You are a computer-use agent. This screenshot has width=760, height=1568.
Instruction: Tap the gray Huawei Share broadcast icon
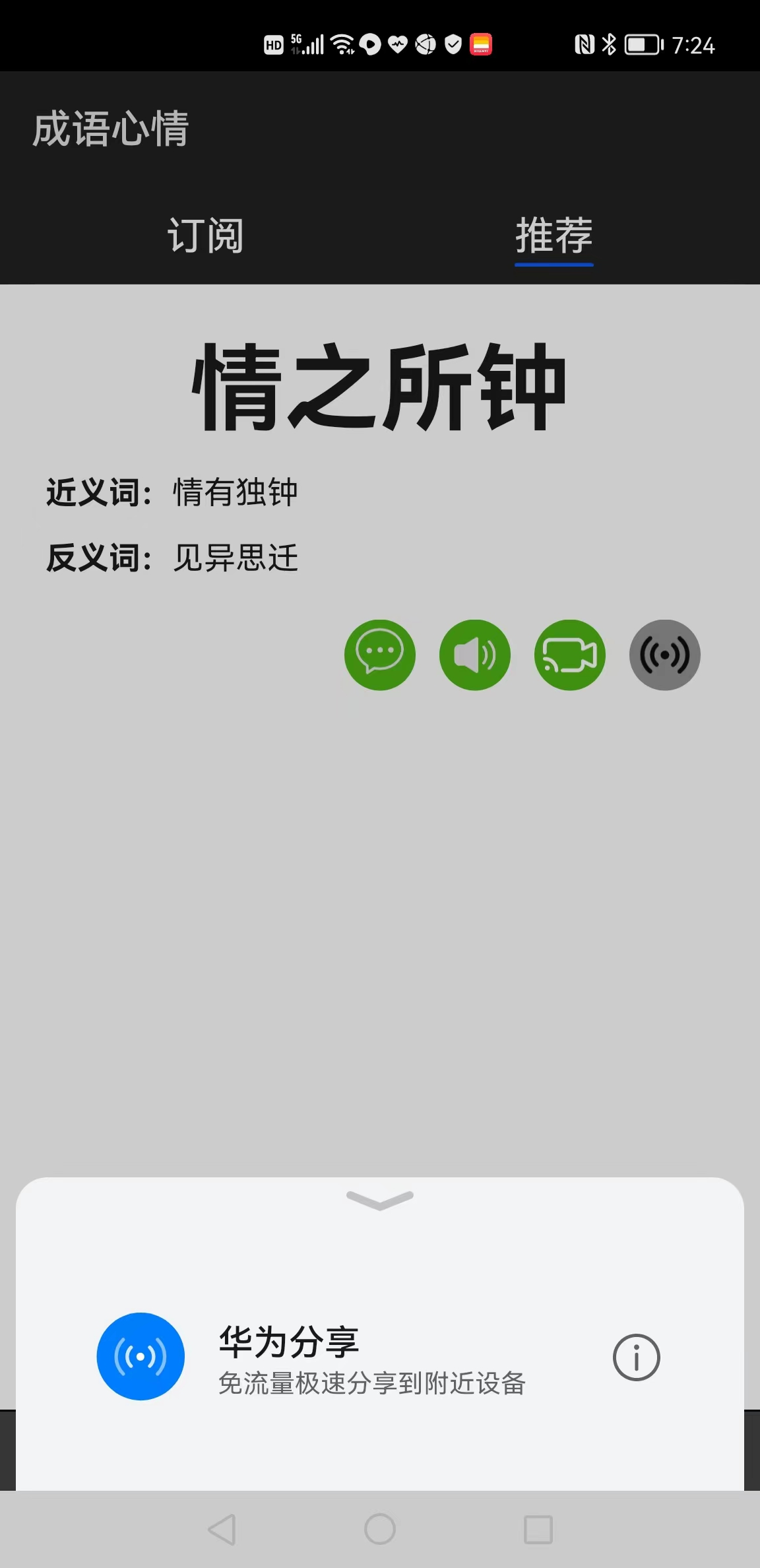click(x=665, y=655)
